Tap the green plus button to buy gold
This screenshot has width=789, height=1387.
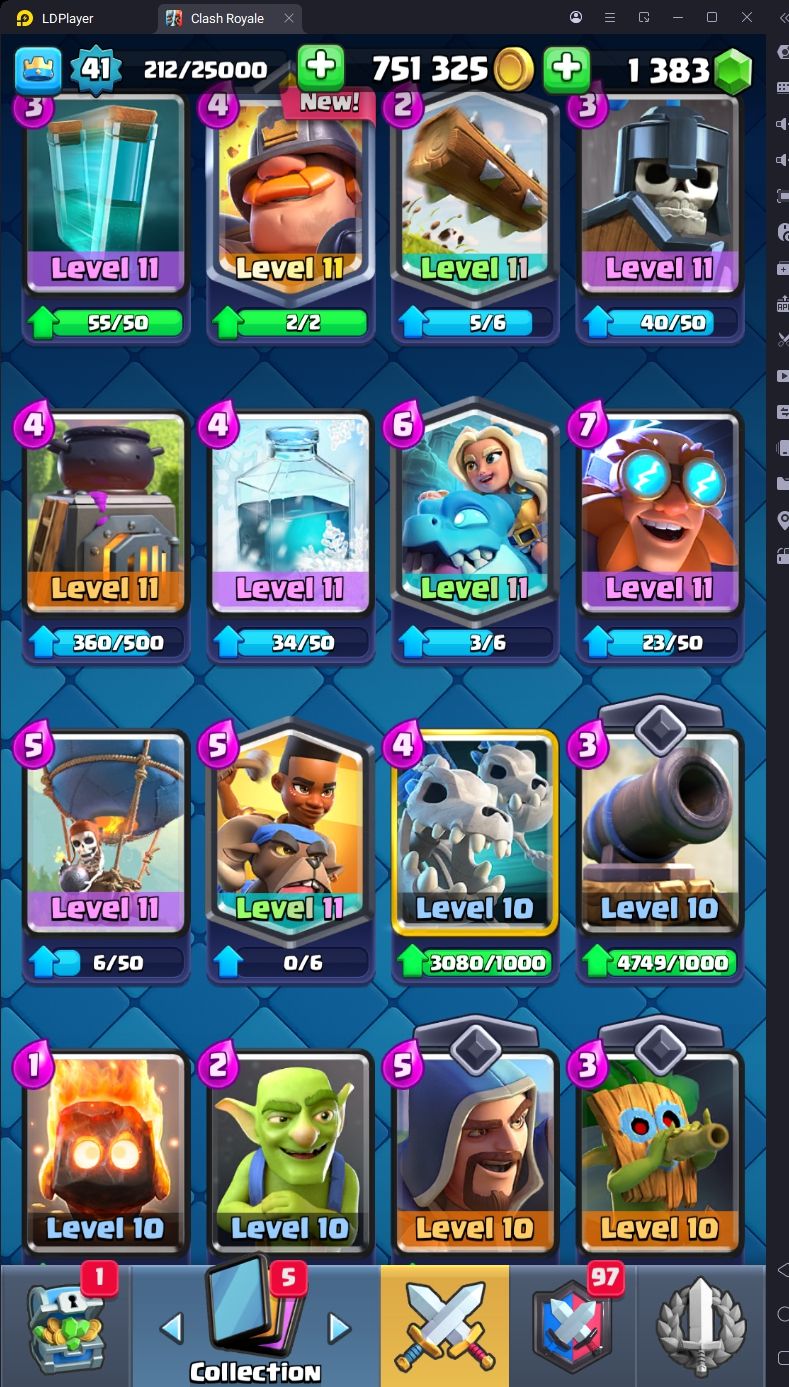point(567,68)
